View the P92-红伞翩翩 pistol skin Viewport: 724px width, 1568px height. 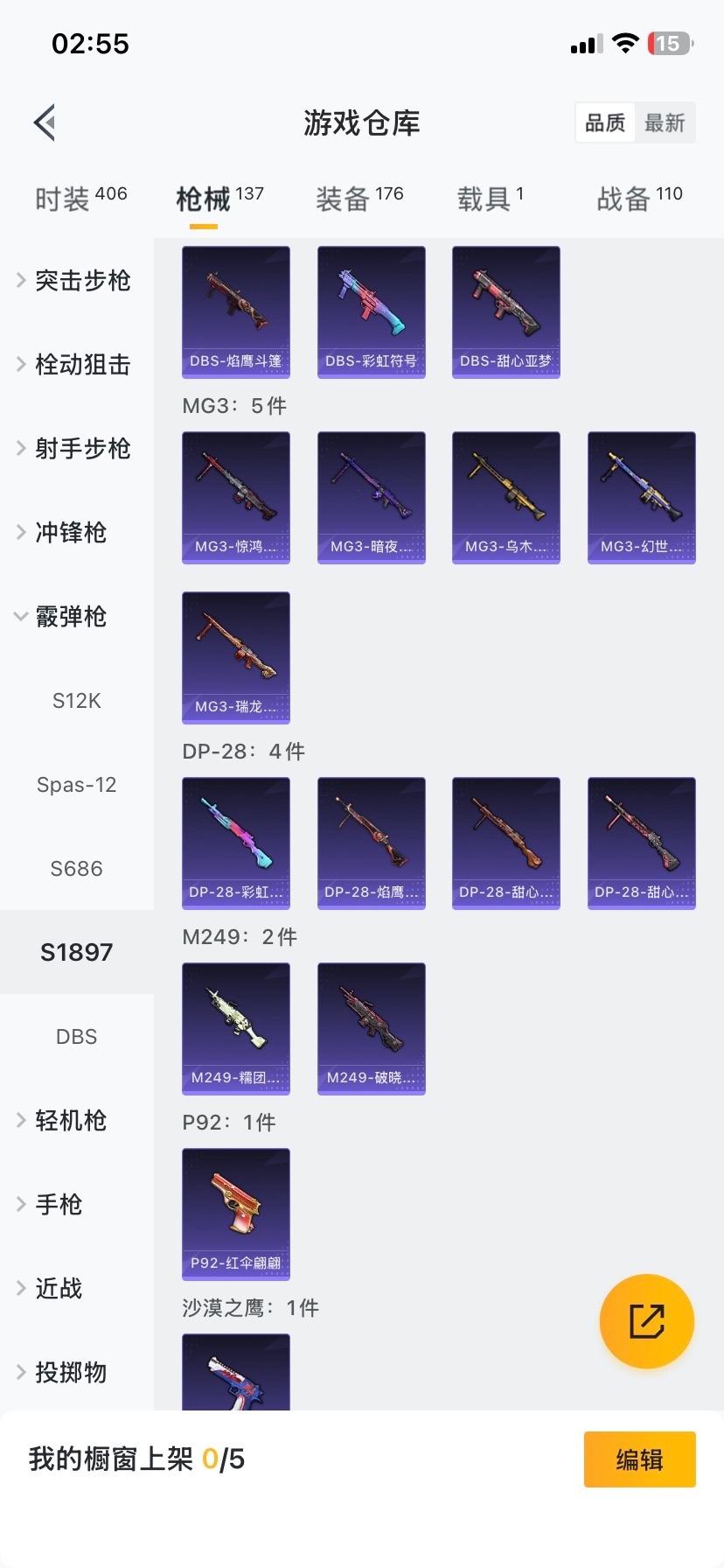click(236, 1214)
